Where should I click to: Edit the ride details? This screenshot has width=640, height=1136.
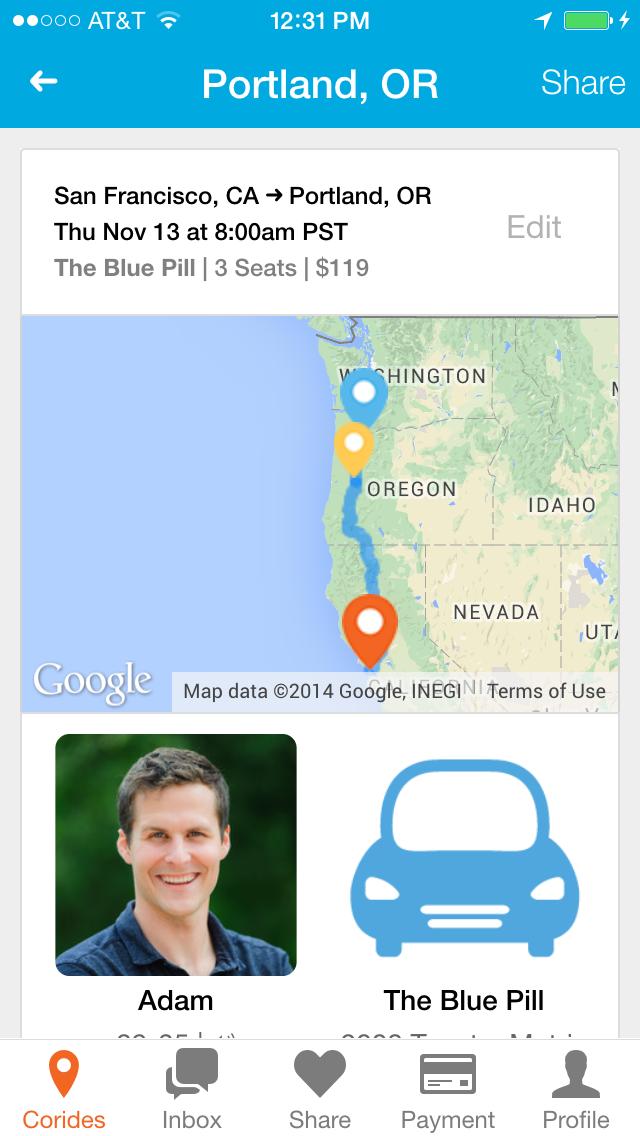click(534, 228)
